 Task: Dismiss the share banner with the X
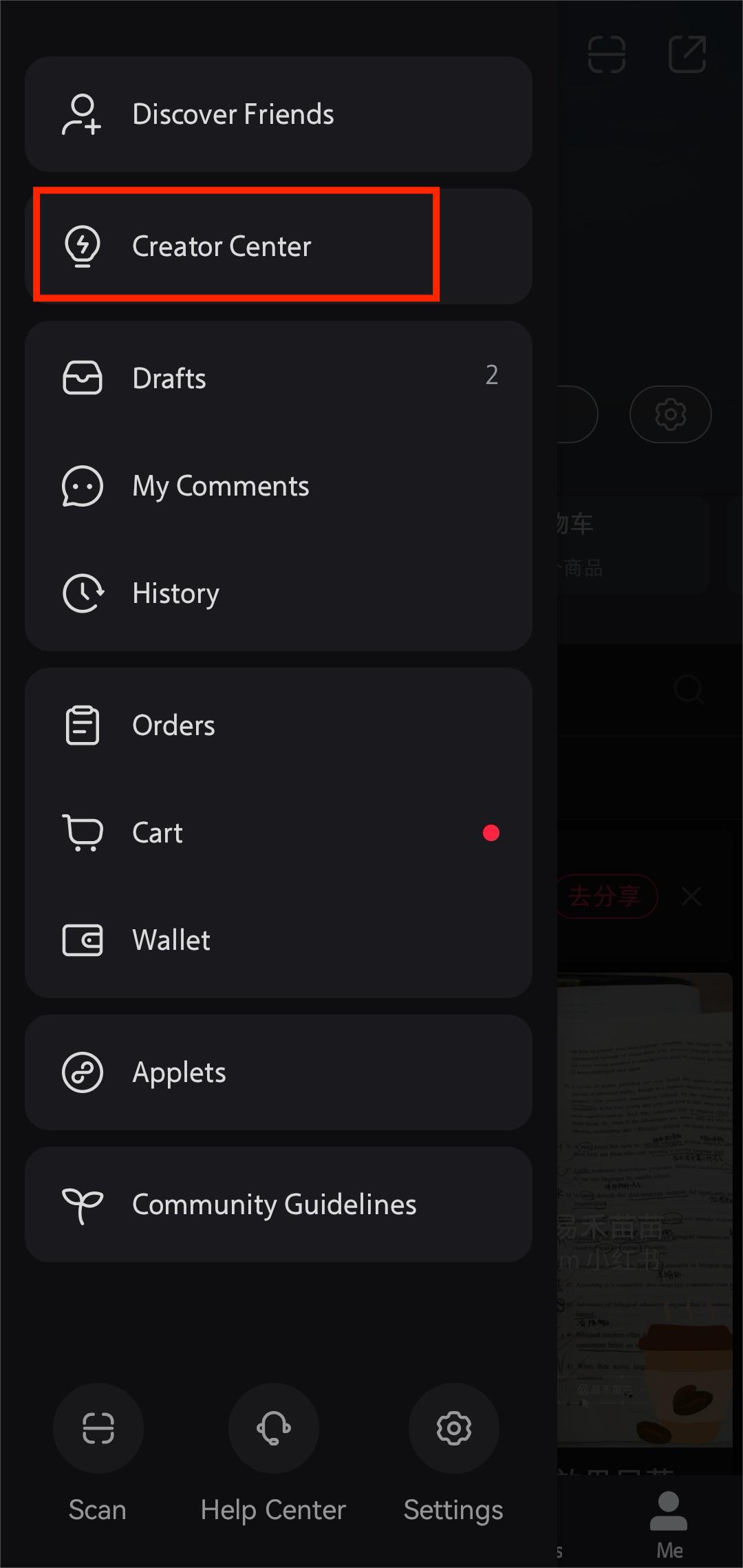(x=691, y=896)
